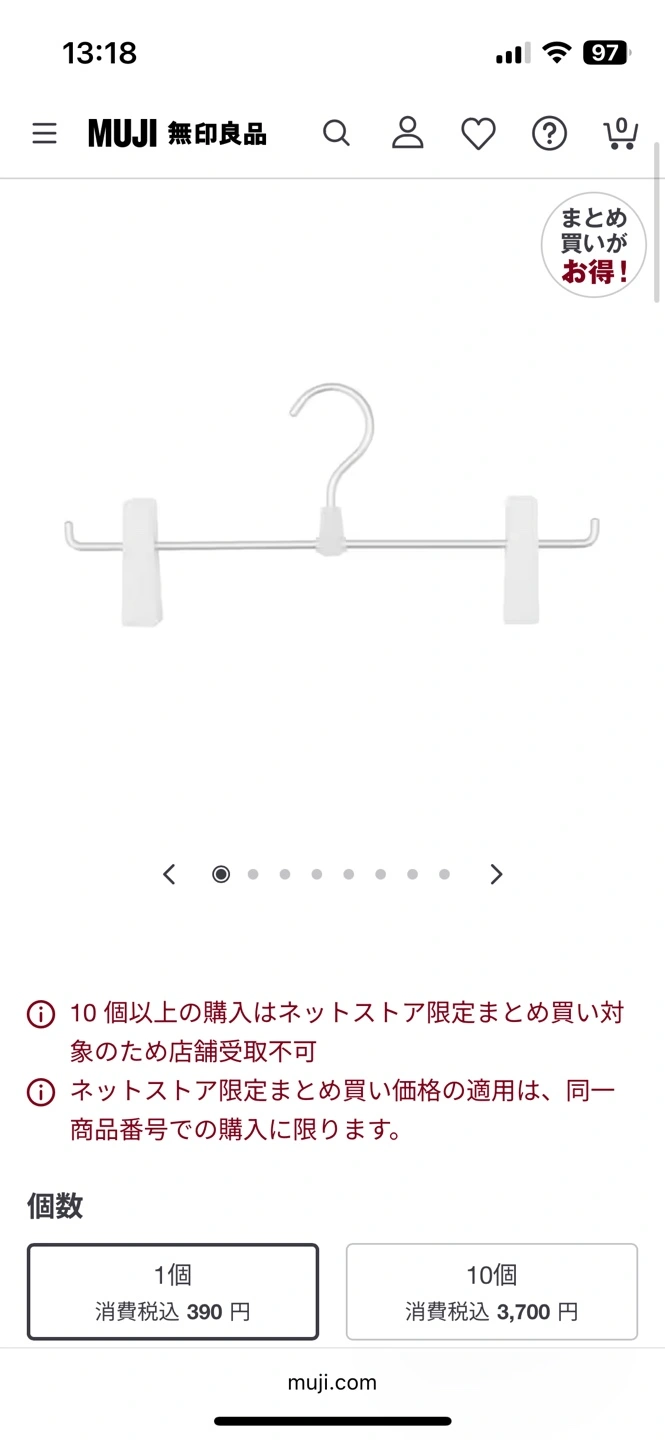Open the hamburger menu

tap(44, 133)
